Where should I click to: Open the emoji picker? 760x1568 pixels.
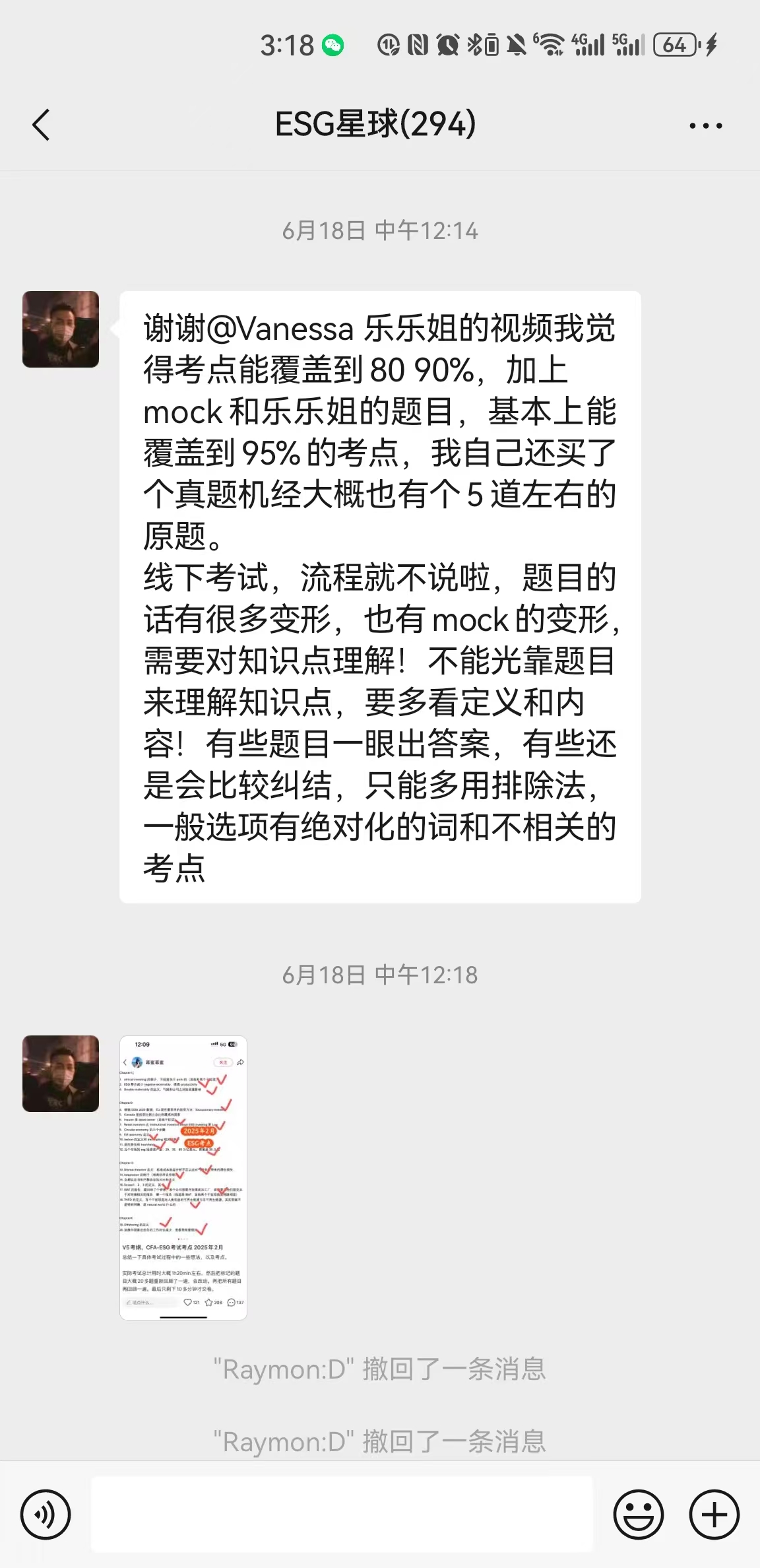pos(639,1514)
